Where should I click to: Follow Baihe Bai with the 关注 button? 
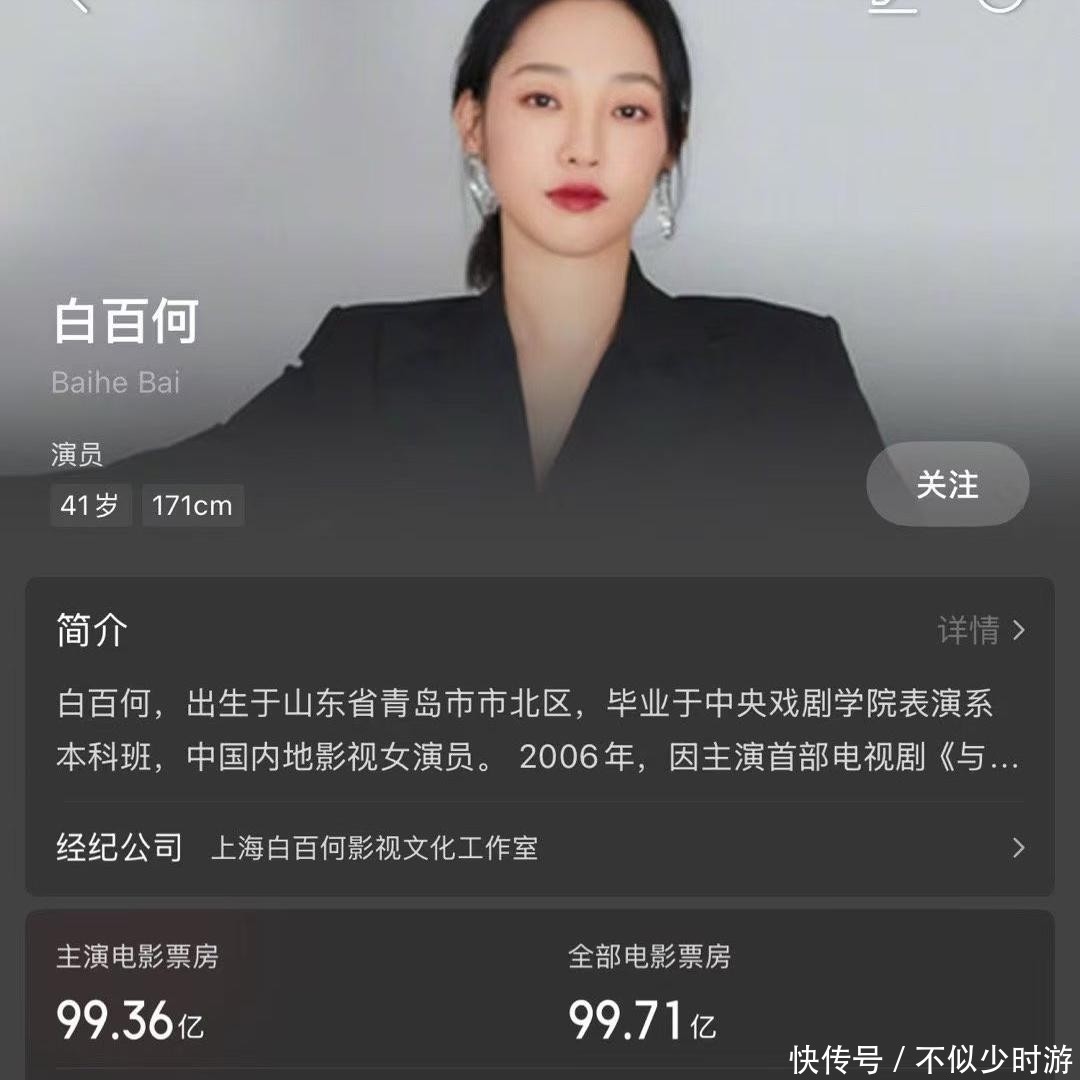947,485
